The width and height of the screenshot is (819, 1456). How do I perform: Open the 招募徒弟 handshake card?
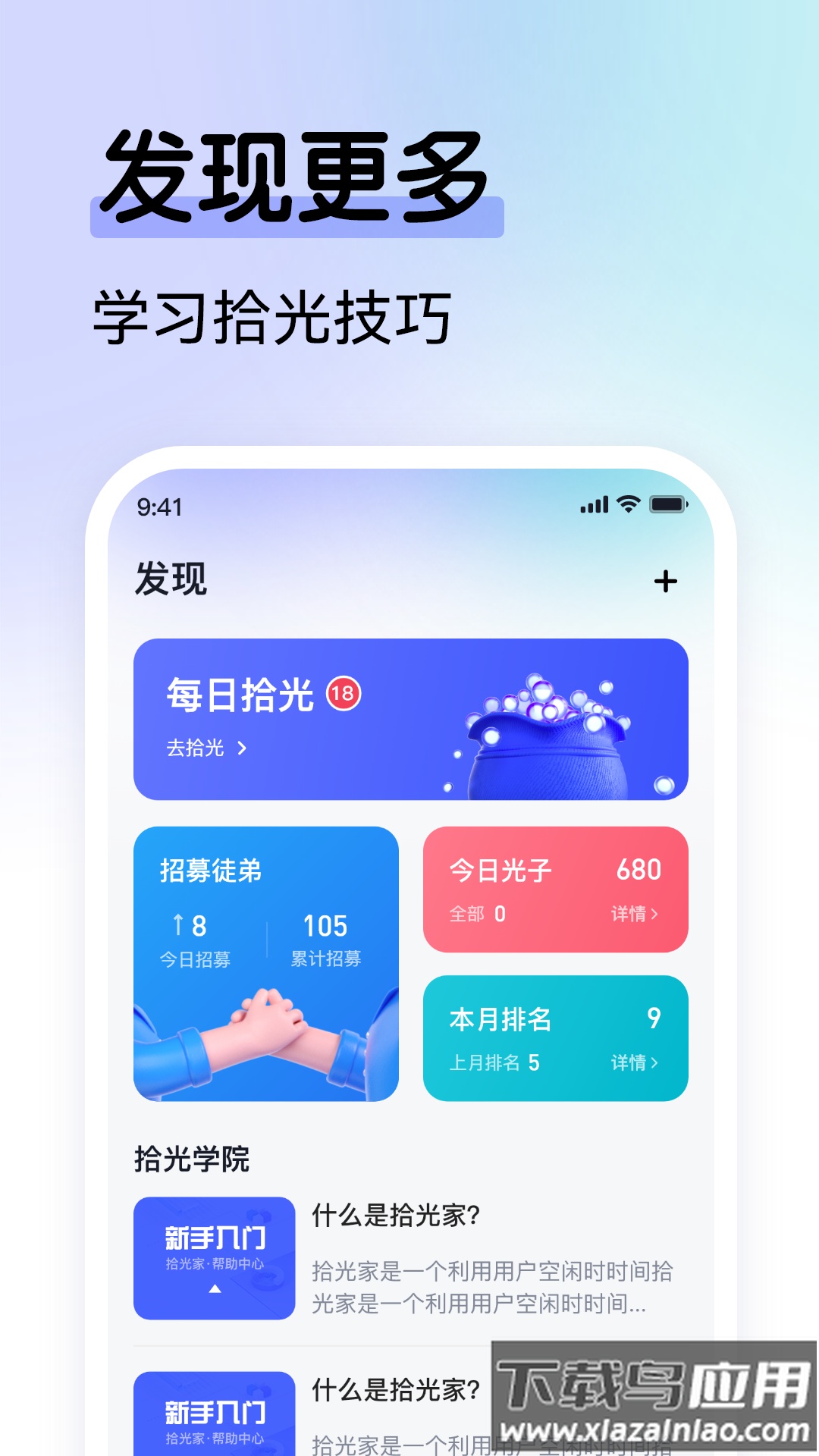point(265,963)
